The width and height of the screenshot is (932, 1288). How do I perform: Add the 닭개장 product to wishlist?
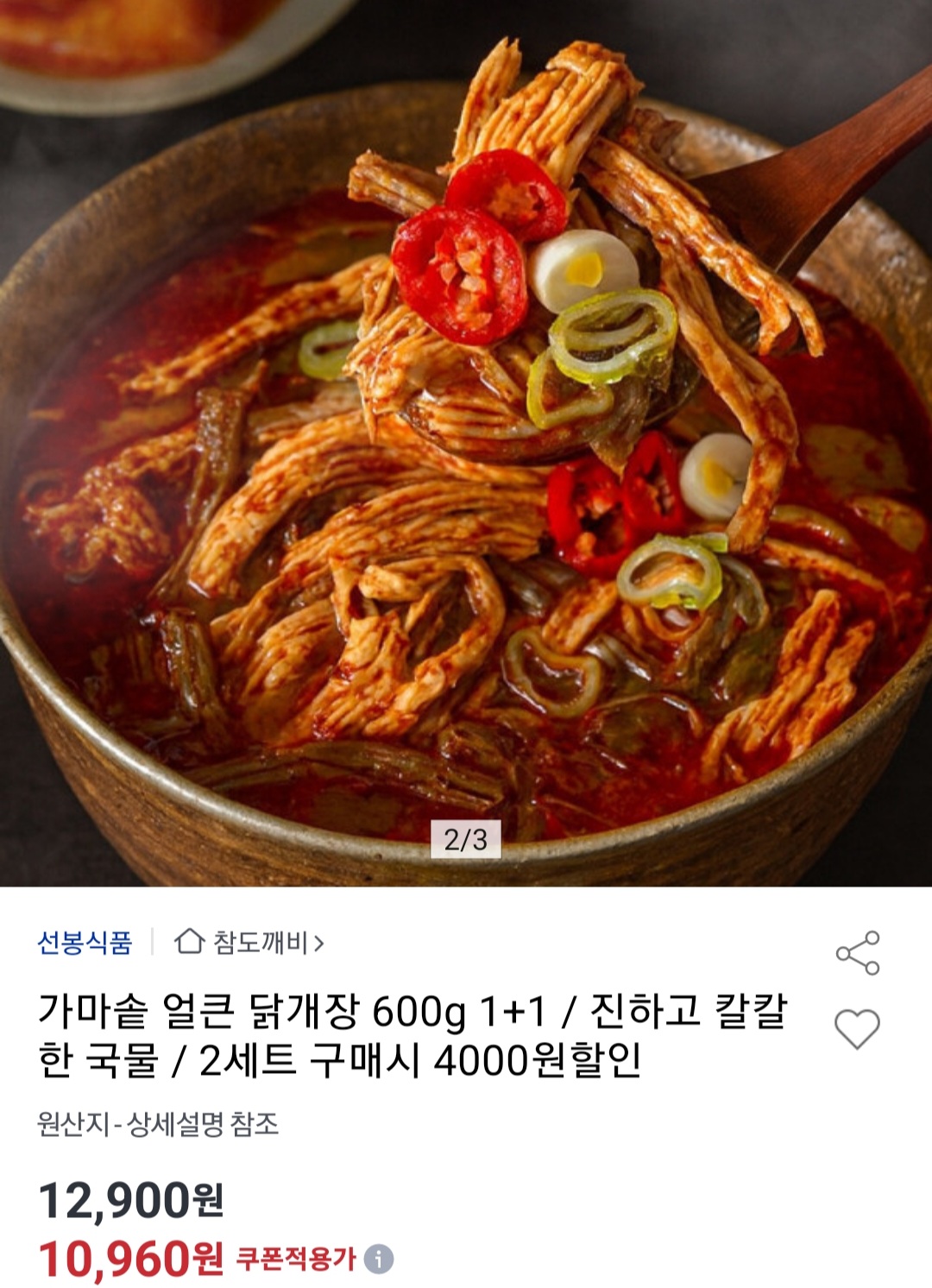click(x=857, y=1029)
